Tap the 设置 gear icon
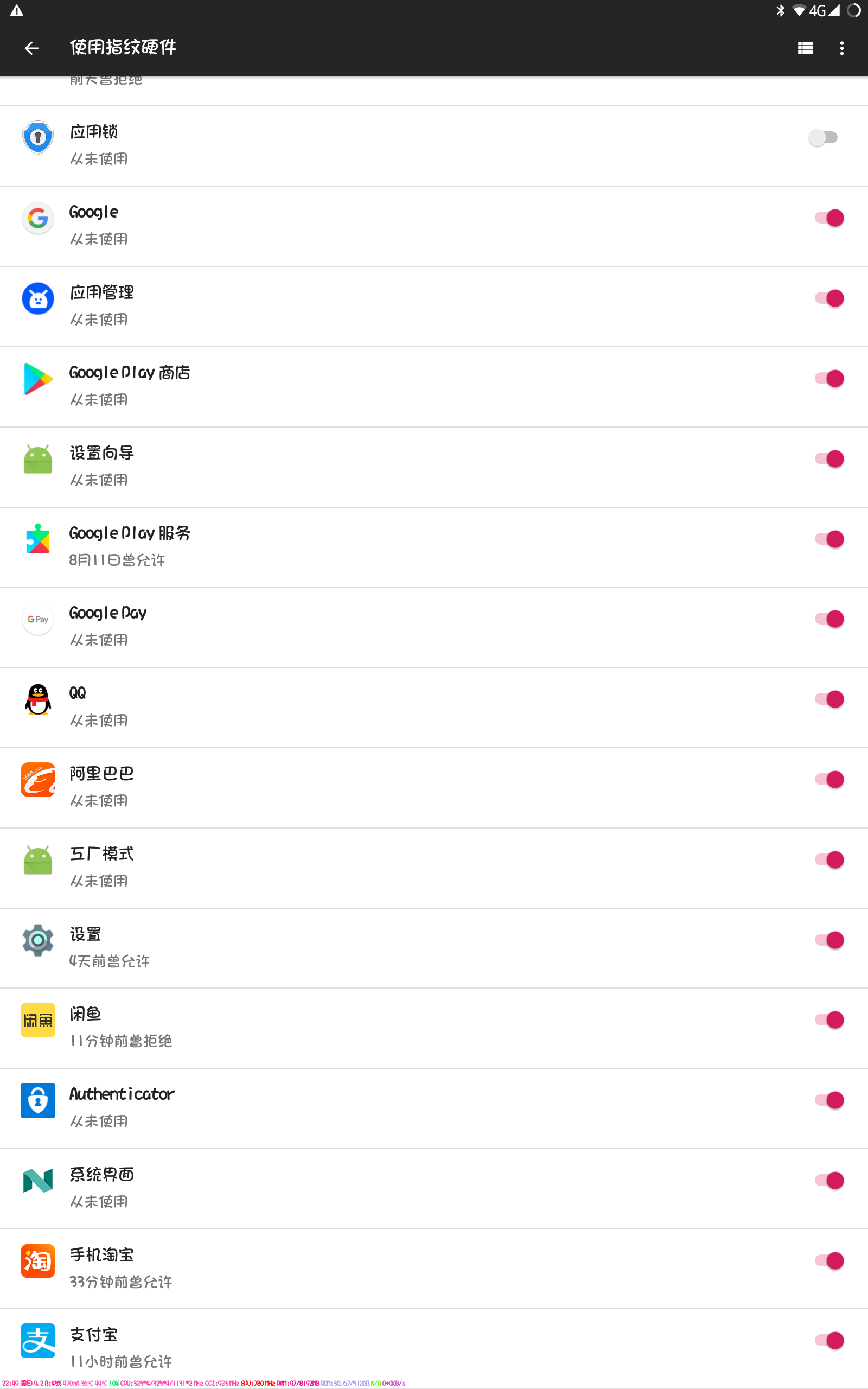Image resolution: width=868 pixels, height=1389 pixels. click(37, 940)
